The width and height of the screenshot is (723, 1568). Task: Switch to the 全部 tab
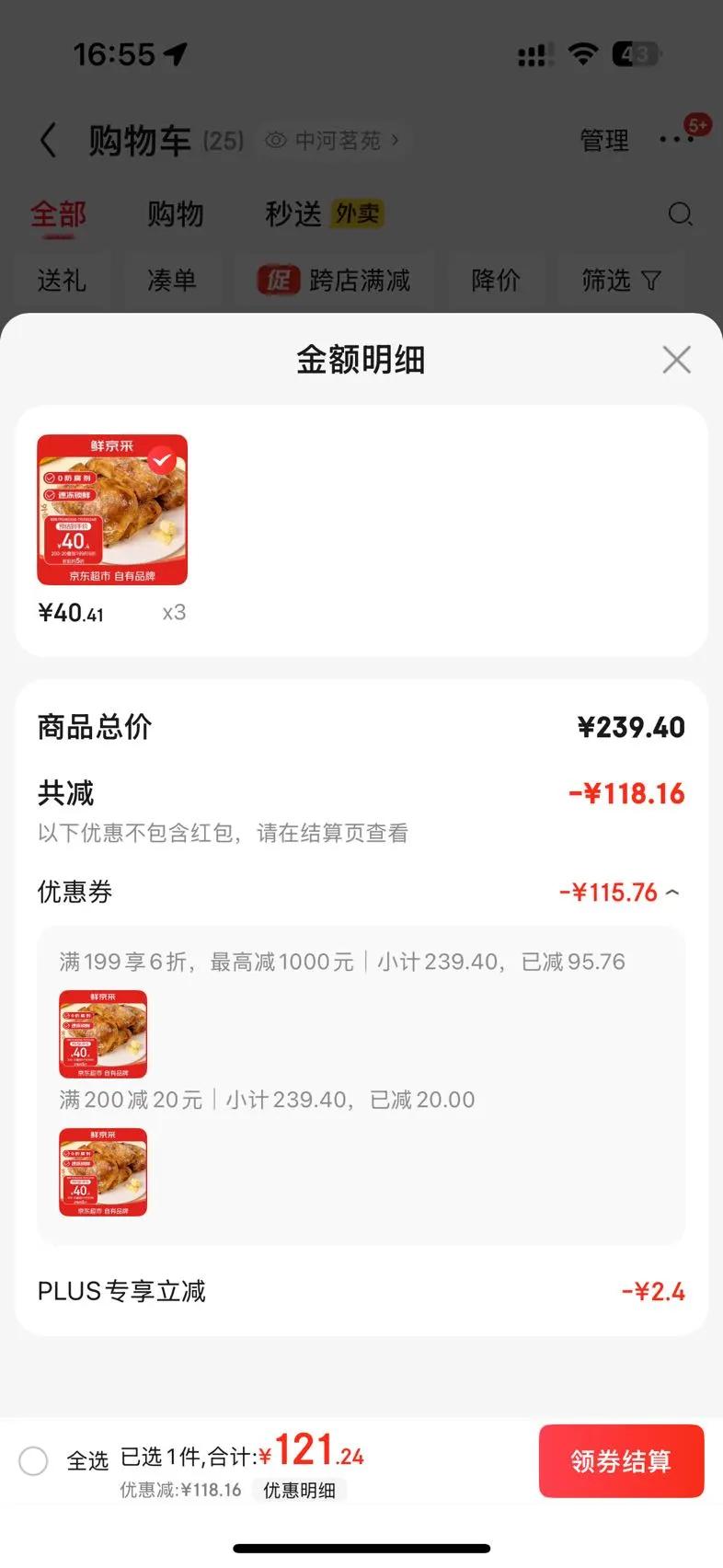click(x=58, y=214)
